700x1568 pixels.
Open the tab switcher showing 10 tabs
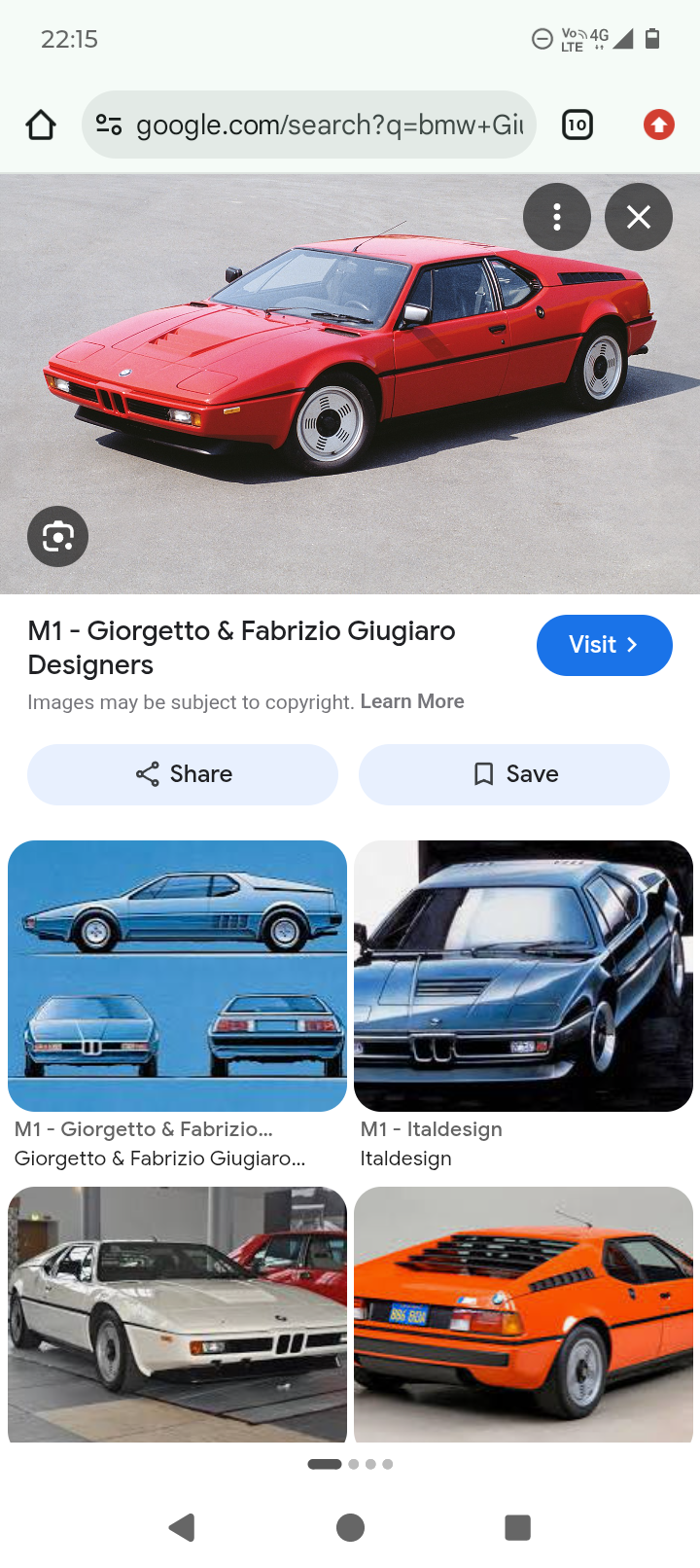[577, 125]
